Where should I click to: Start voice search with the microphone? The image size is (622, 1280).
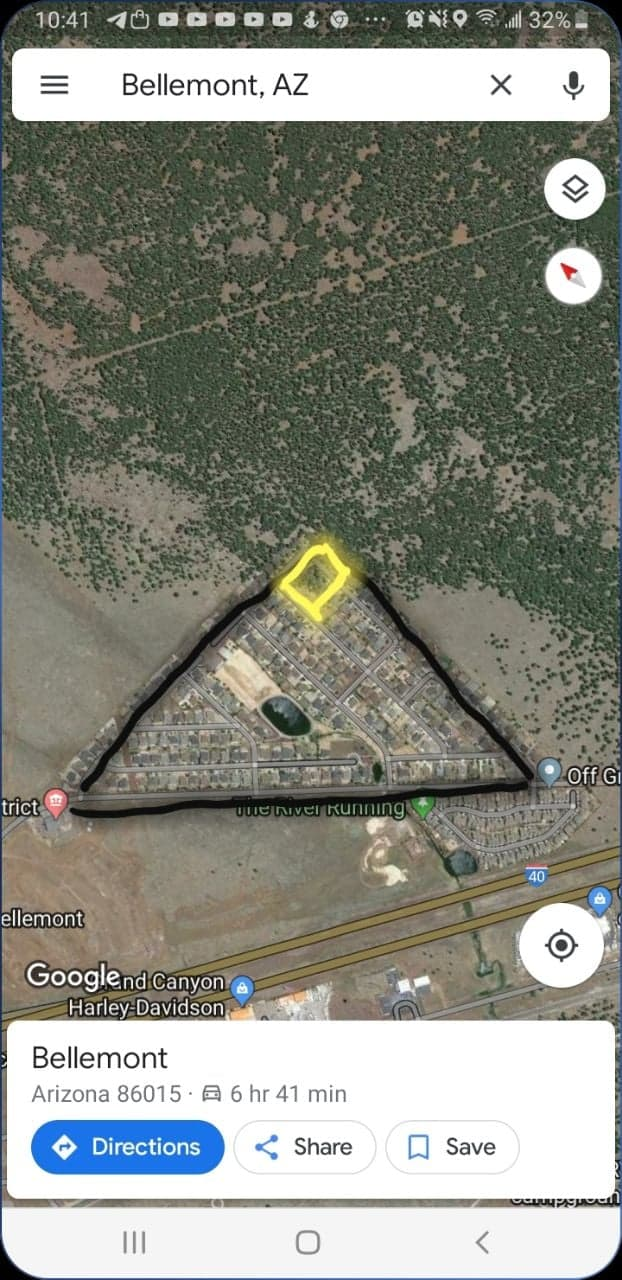573,85
